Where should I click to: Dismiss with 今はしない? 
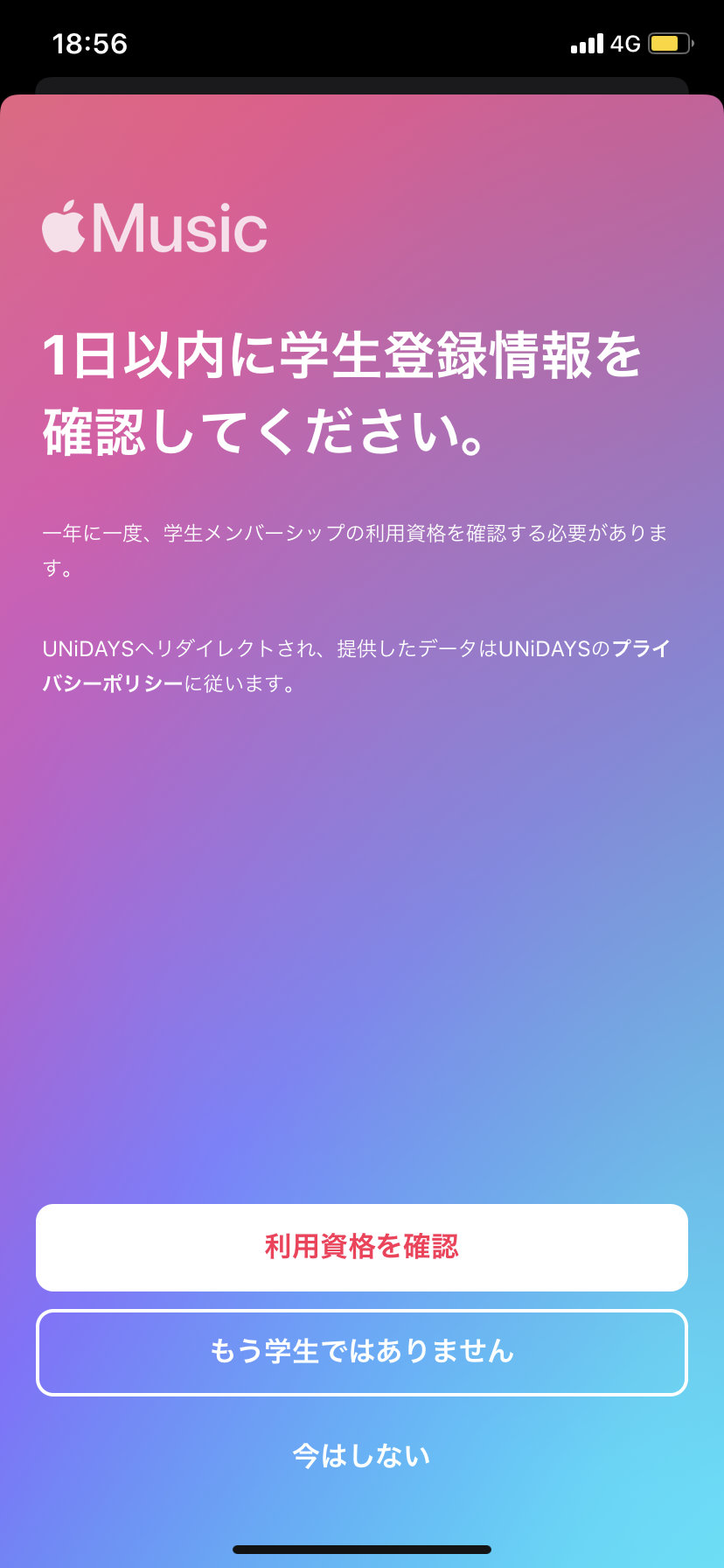361,1456
